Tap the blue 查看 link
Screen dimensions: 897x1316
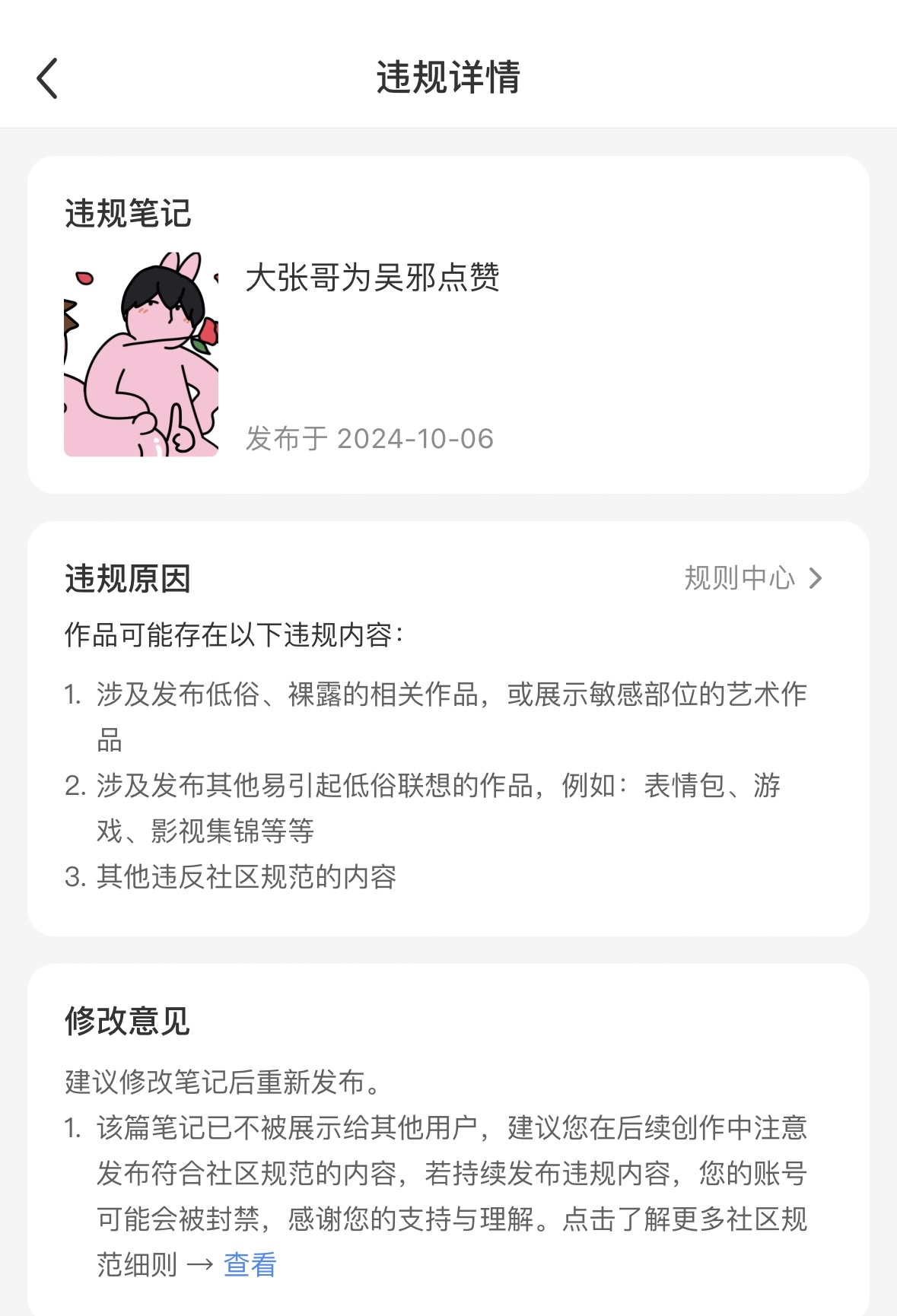pos(250,1264)
